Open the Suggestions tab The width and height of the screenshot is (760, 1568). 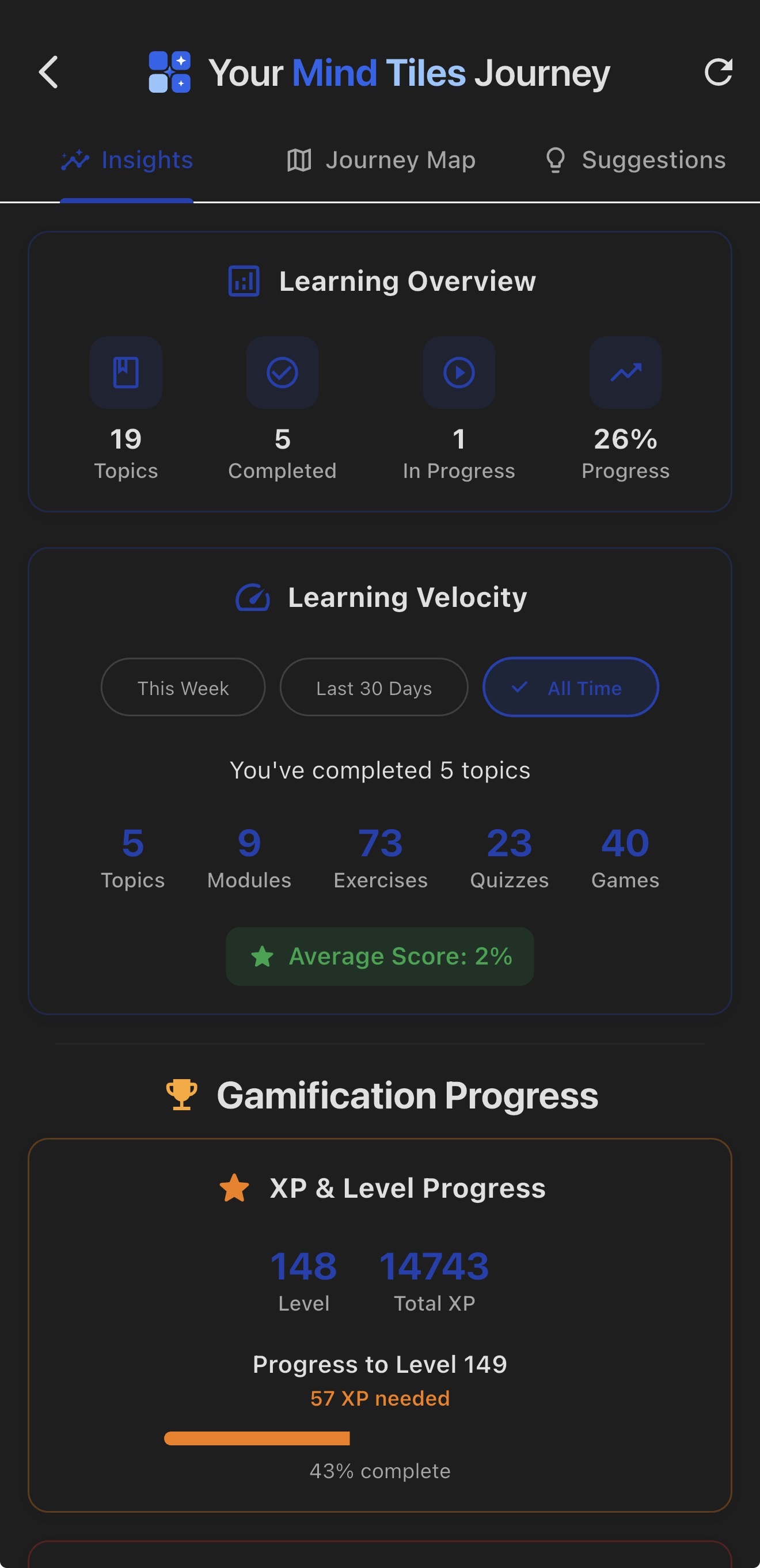coord(634,160)
